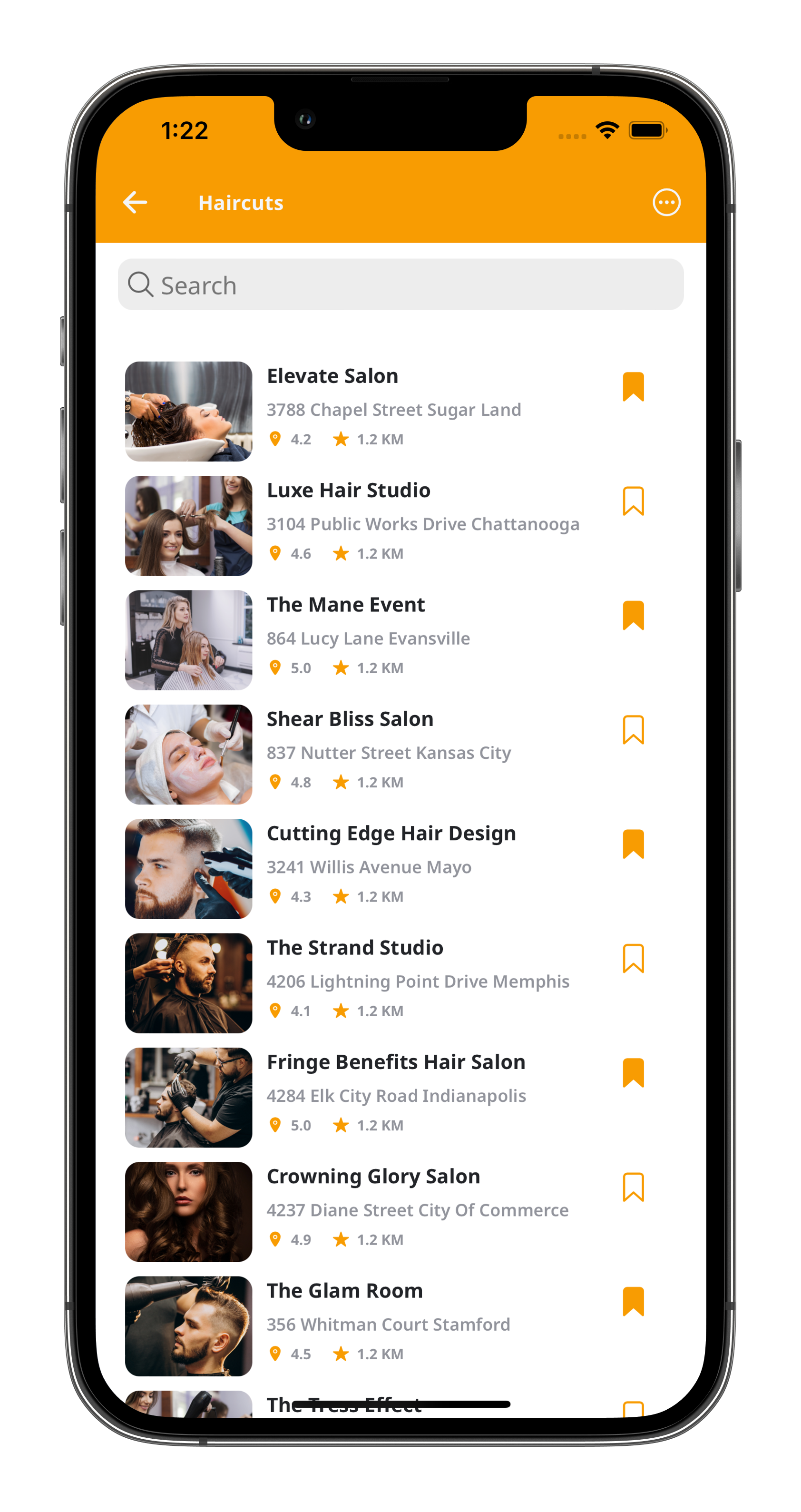Tap the Search field
The height and width of the screenshot is (1512, 801).
click(x=400, y=285)
